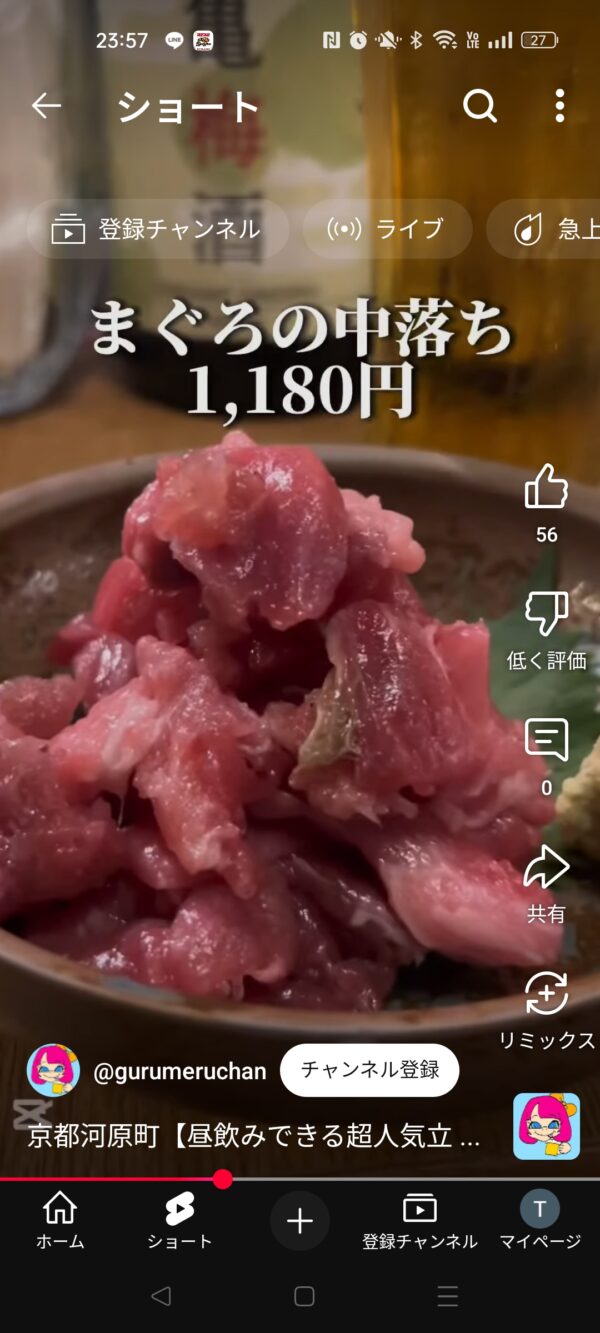The image size is (600, 1333).
Task: Share this Short via 共有
Action: 546,868
